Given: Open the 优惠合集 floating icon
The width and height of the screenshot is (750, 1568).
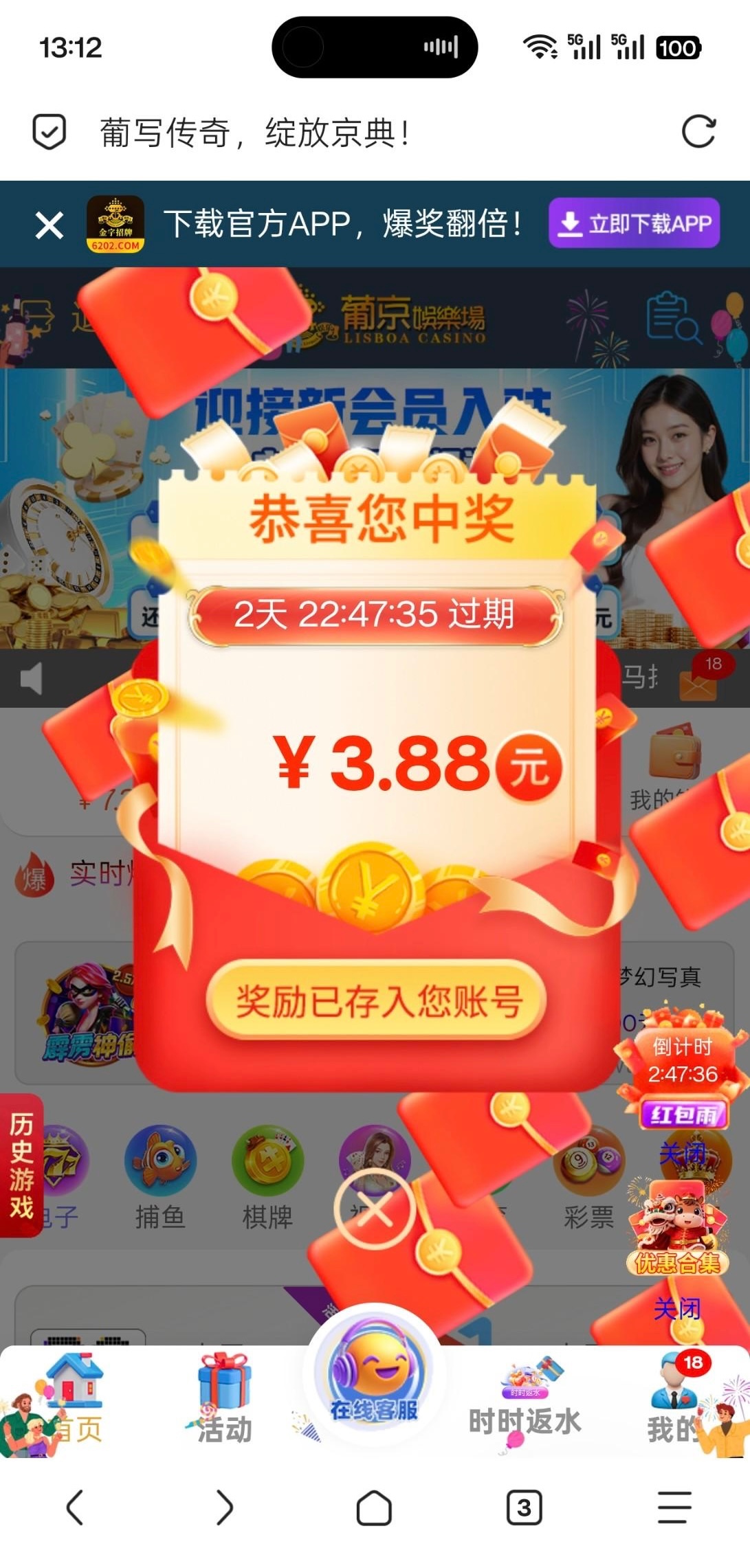Looking at the screenshot, I should click(678, 1230).
